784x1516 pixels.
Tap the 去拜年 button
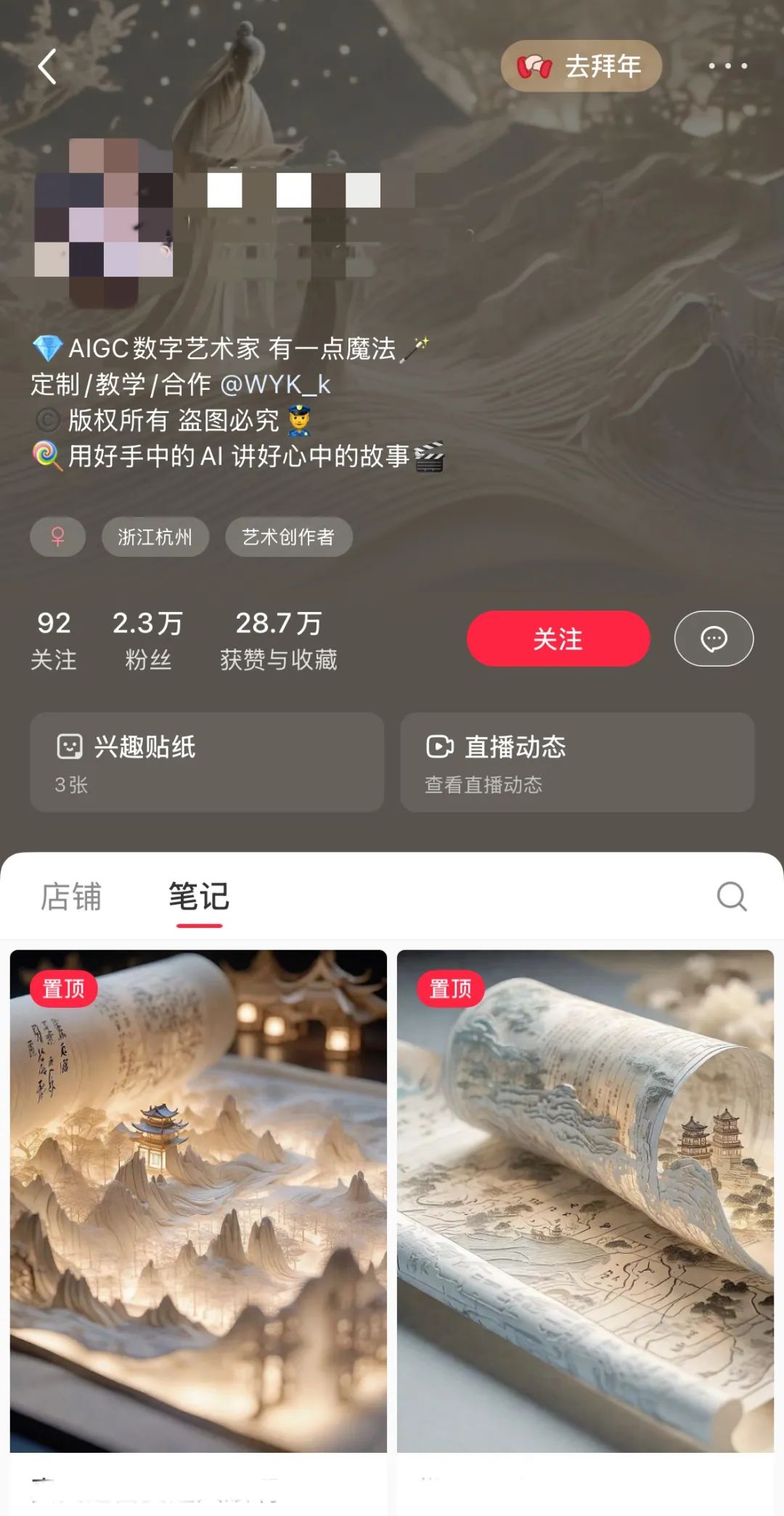[x=581, y=66]
